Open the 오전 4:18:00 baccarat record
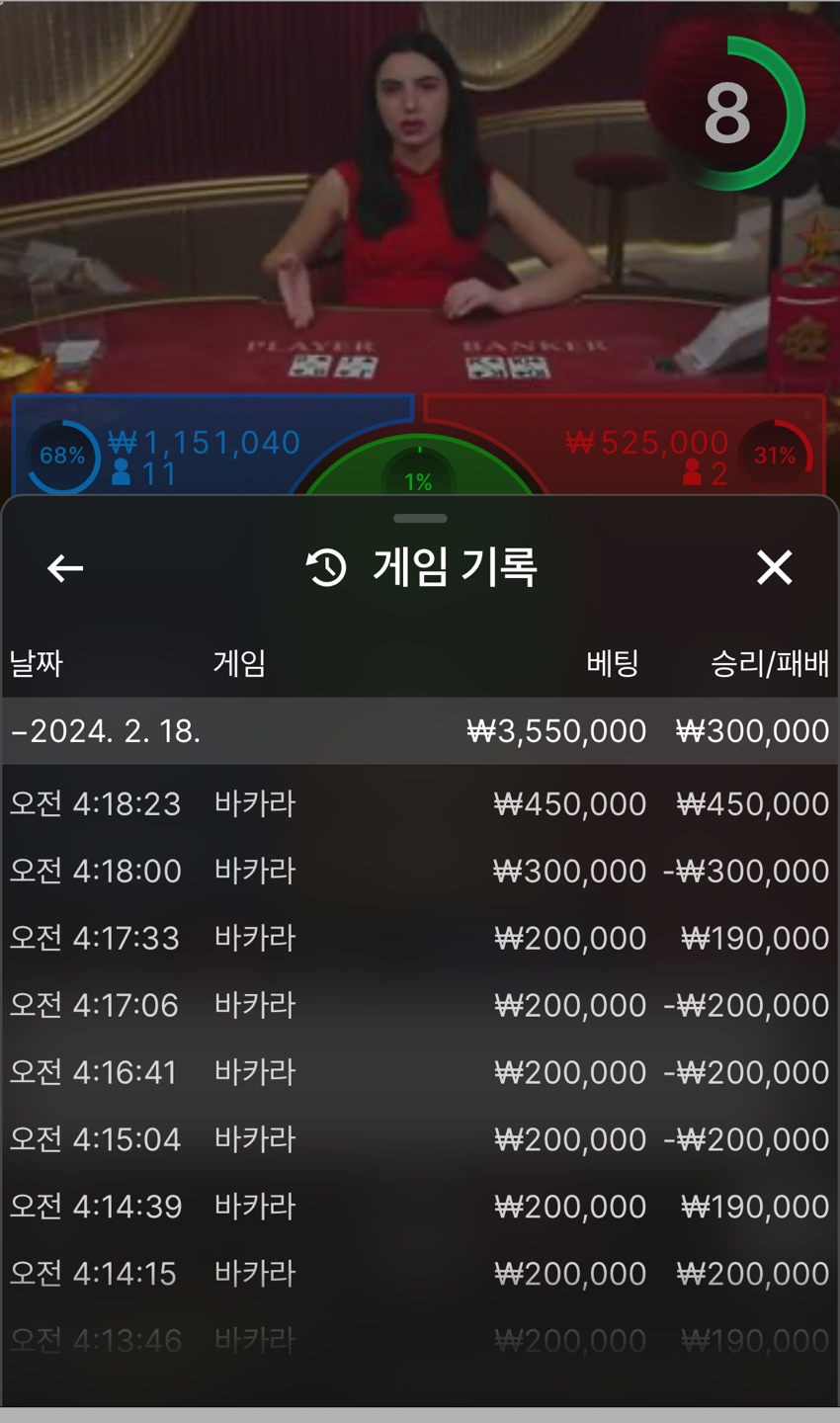840x1423 pixels. 420,871
